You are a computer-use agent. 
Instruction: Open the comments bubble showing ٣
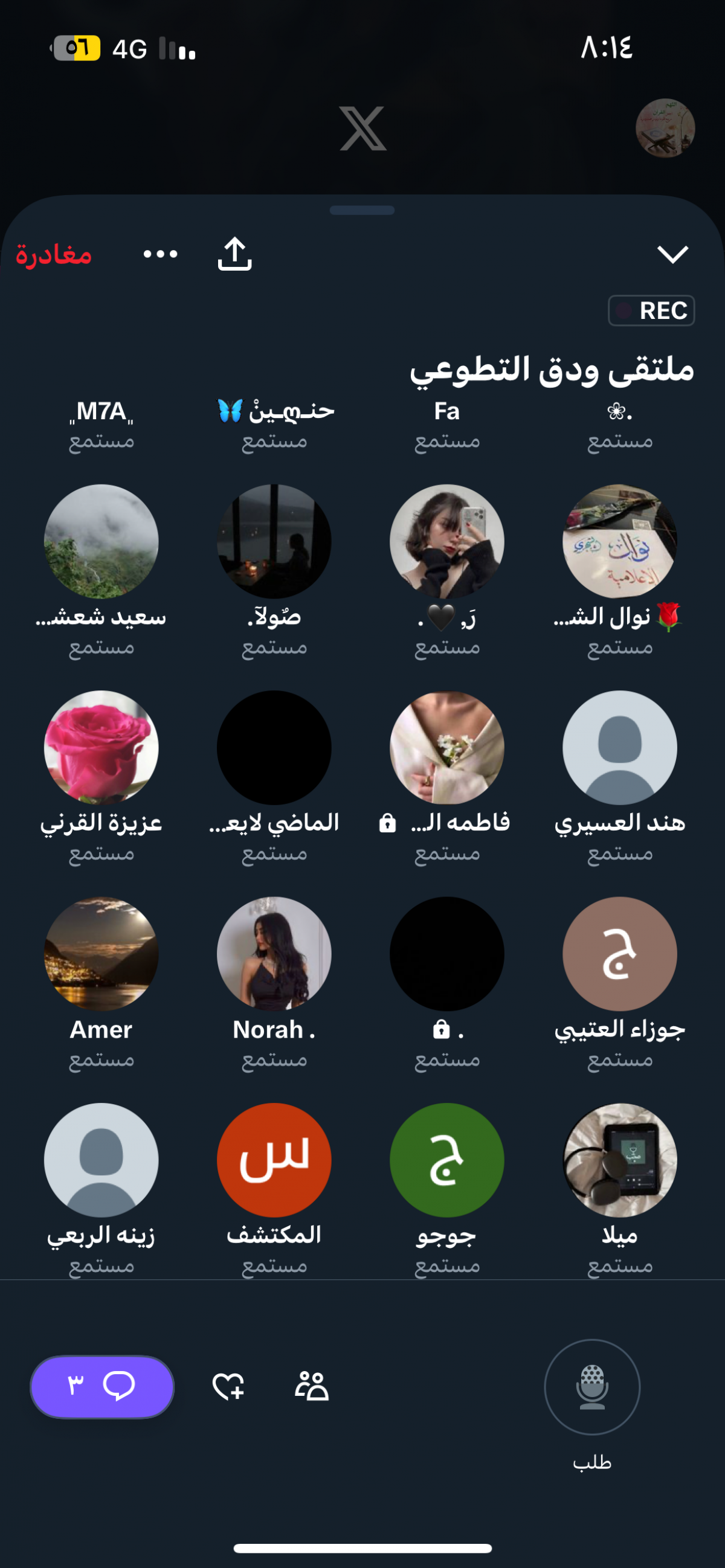click(102, 1387)
